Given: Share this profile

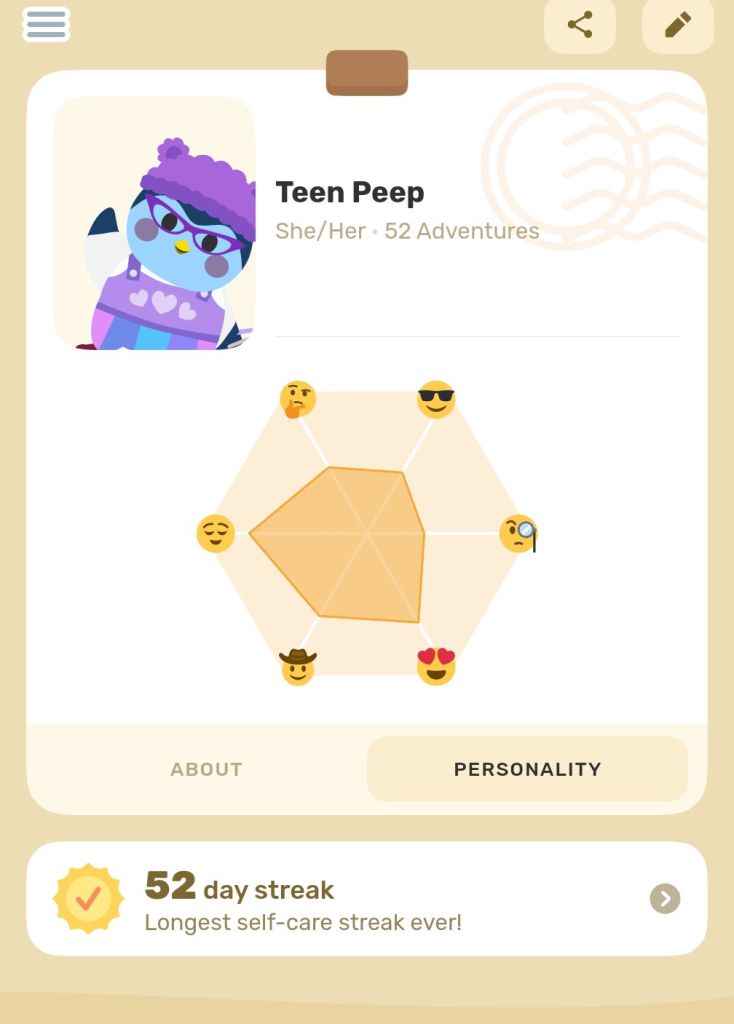Looking at the screenshot, I should pos(580,25).
